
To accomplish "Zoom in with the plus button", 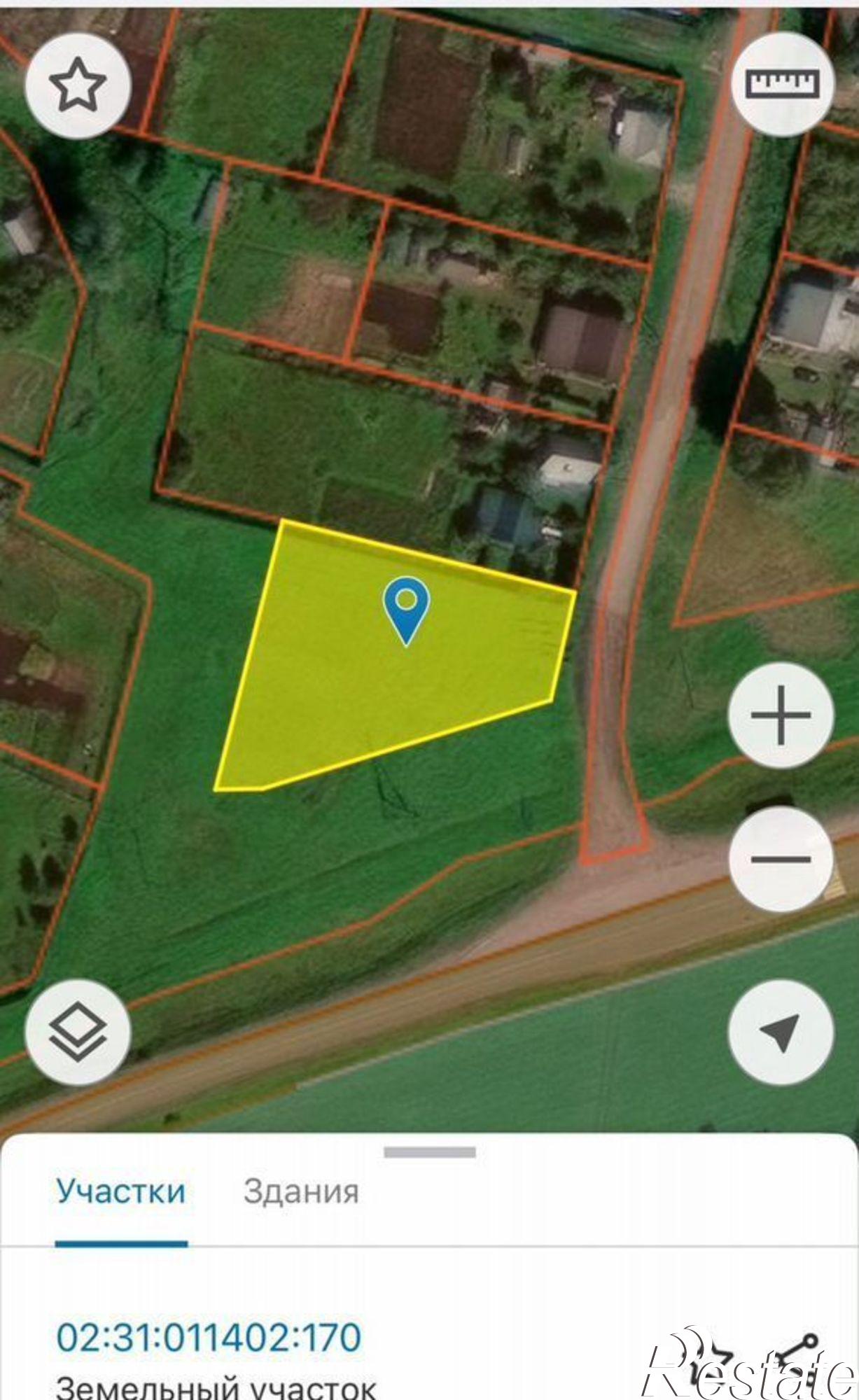I will [781, 715].
